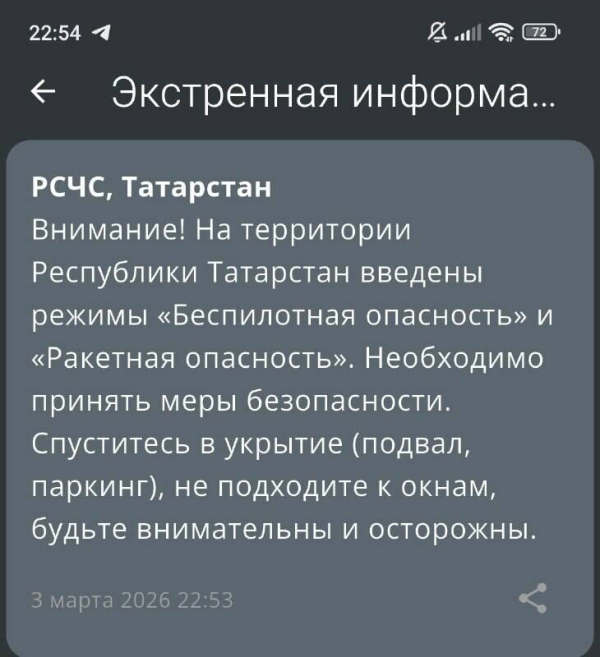Share the РСЧС Татарстан alert
Screen dimensions: 600x657
[x=533, y=598]
